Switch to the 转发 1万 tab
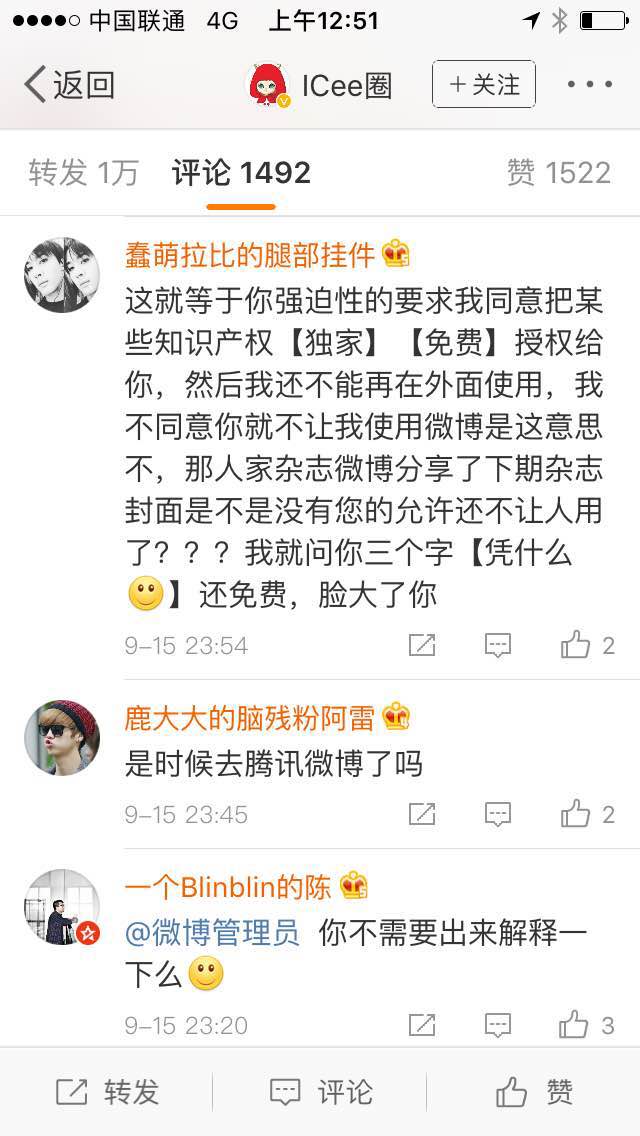The width and height of the screenshot is (640, 1136). pyautogui.click(x=83, y=173)
